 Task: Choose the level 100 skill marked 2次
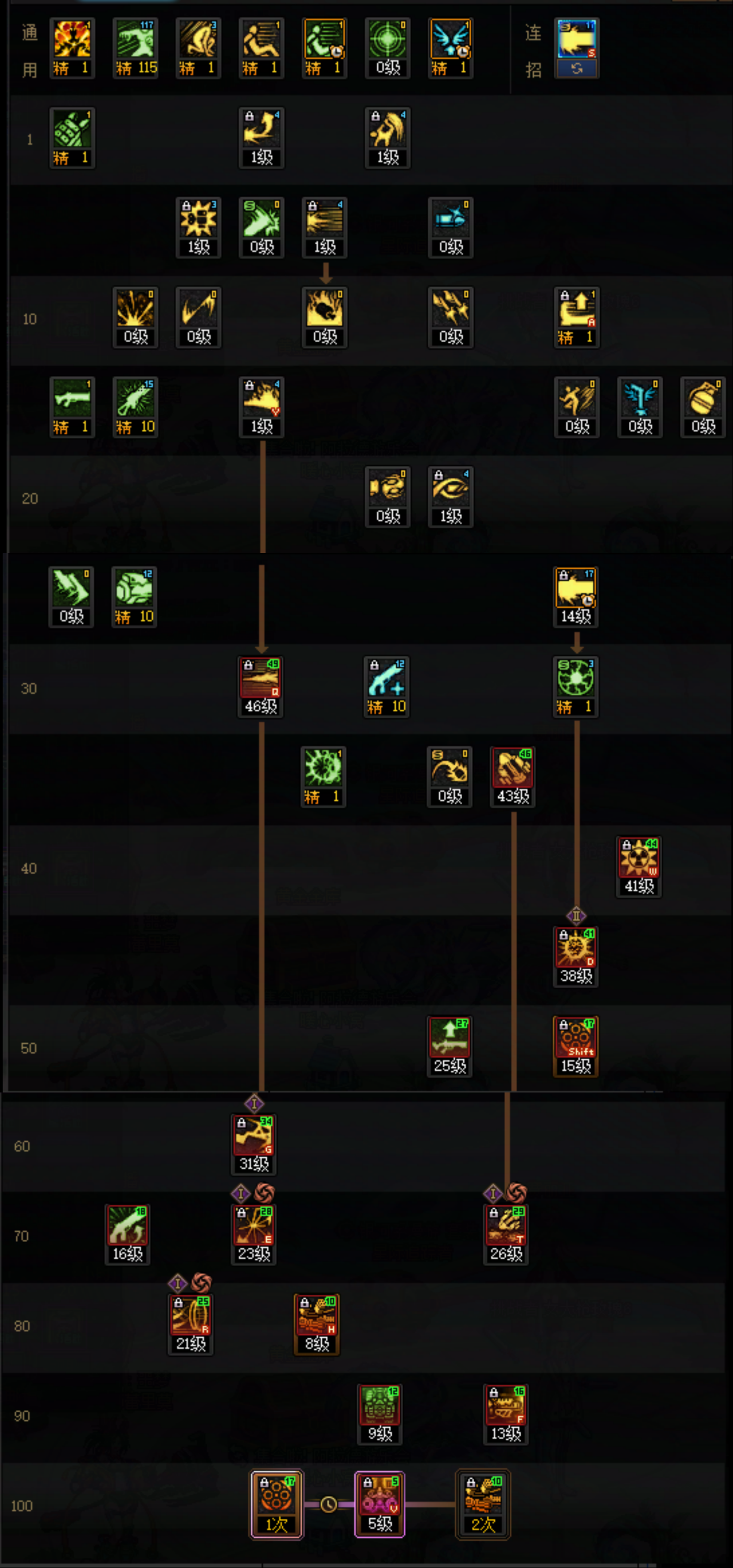(483, 1503)
